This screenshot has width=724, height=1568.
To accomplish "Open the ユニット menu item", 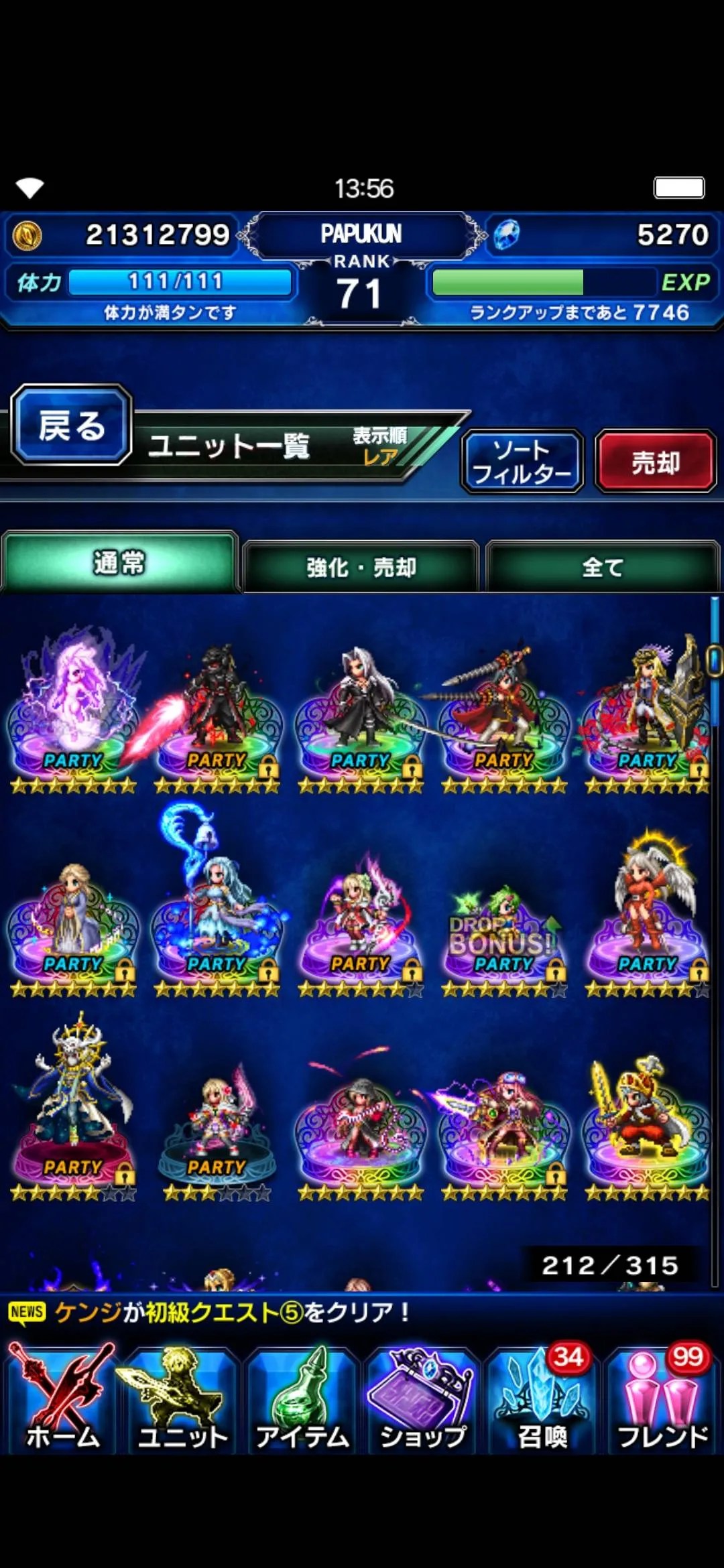I will click(x=181, y=1399).
